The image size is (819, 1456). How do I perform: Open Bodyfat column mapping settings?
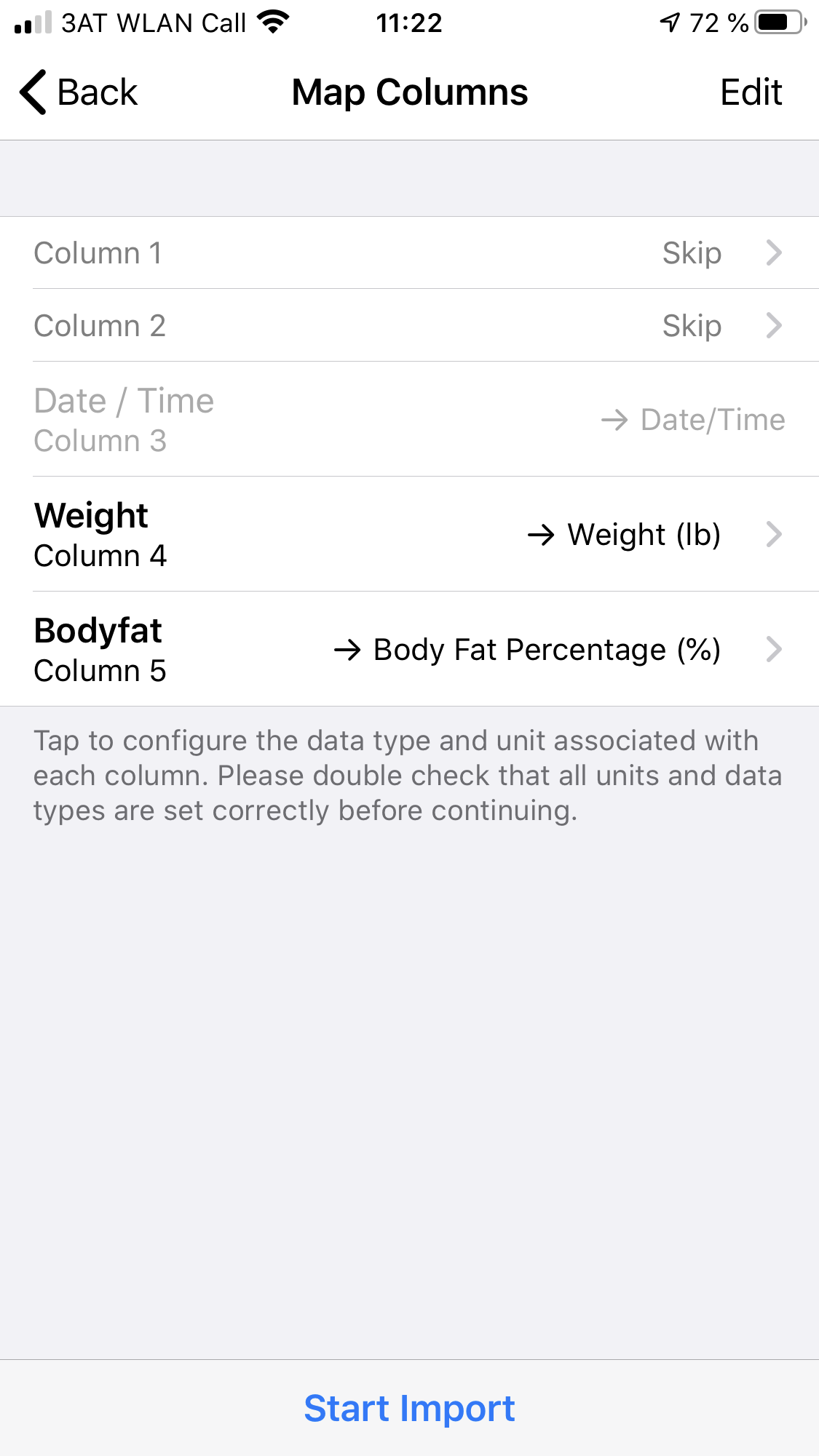coord(409,649)
